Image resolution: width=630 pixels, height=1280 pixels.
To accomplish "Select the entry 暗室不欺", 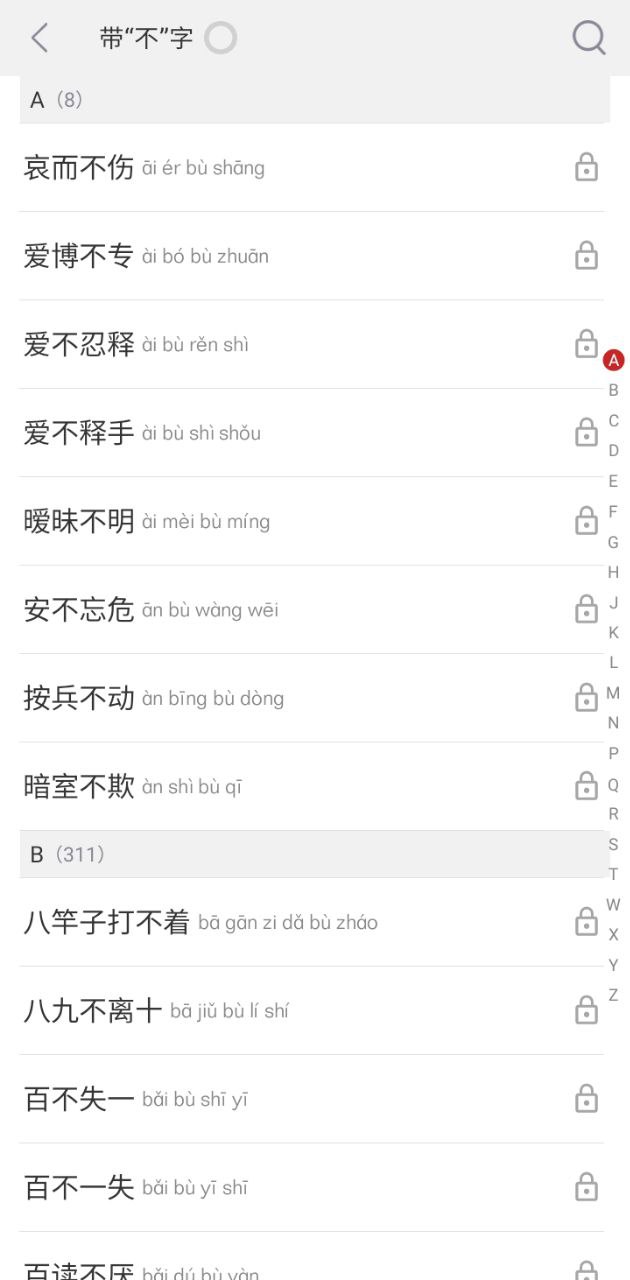I will click(79, 787).
